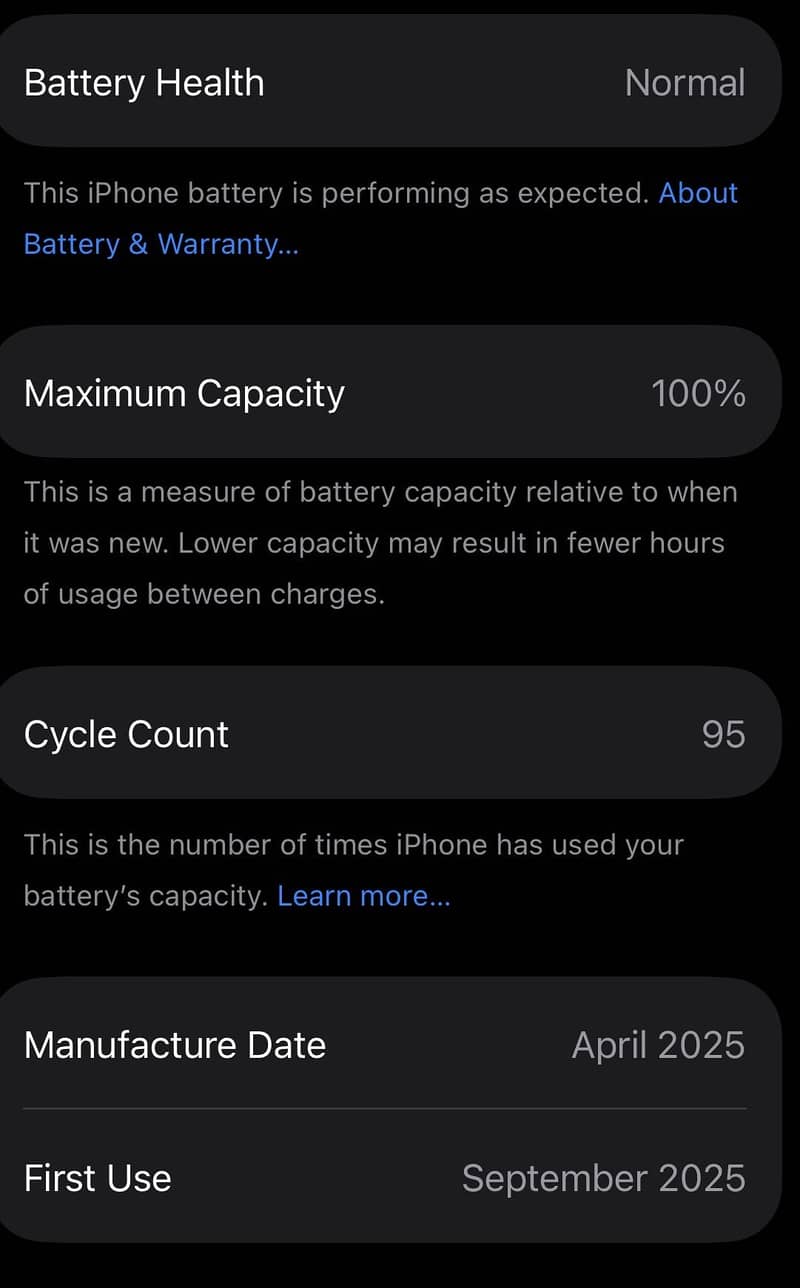Tap the April 2025 manufacture date

657,1044
